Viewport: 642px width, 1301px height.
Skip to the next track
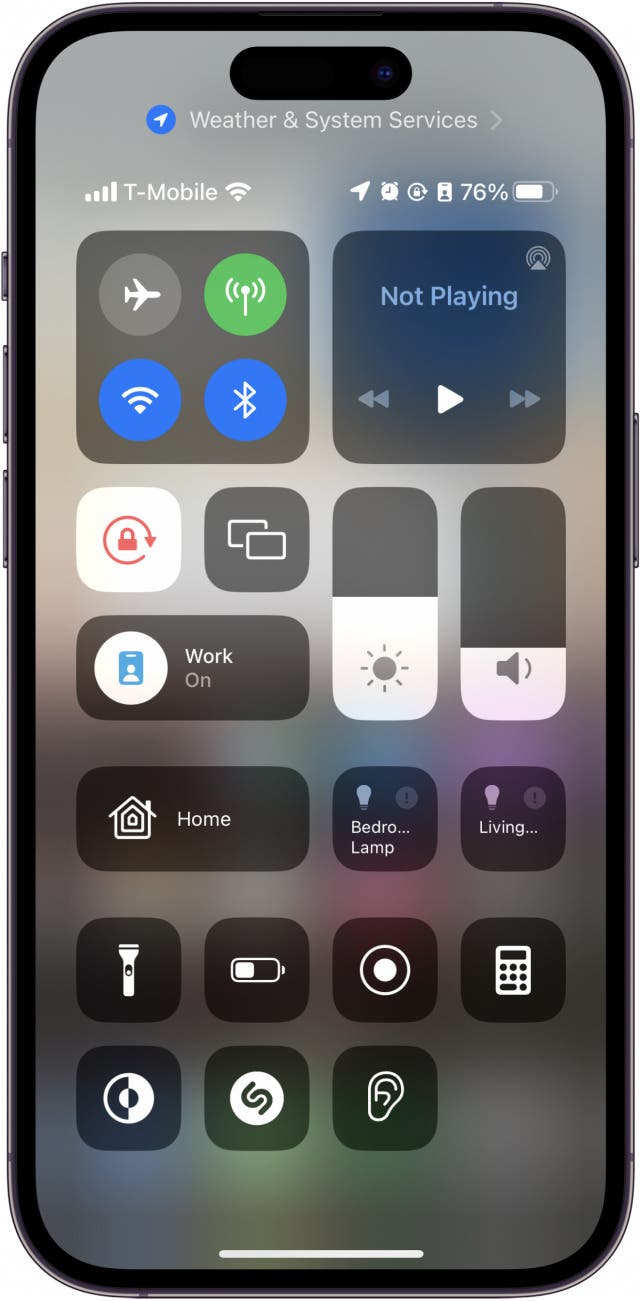click(x=524, y=400)
